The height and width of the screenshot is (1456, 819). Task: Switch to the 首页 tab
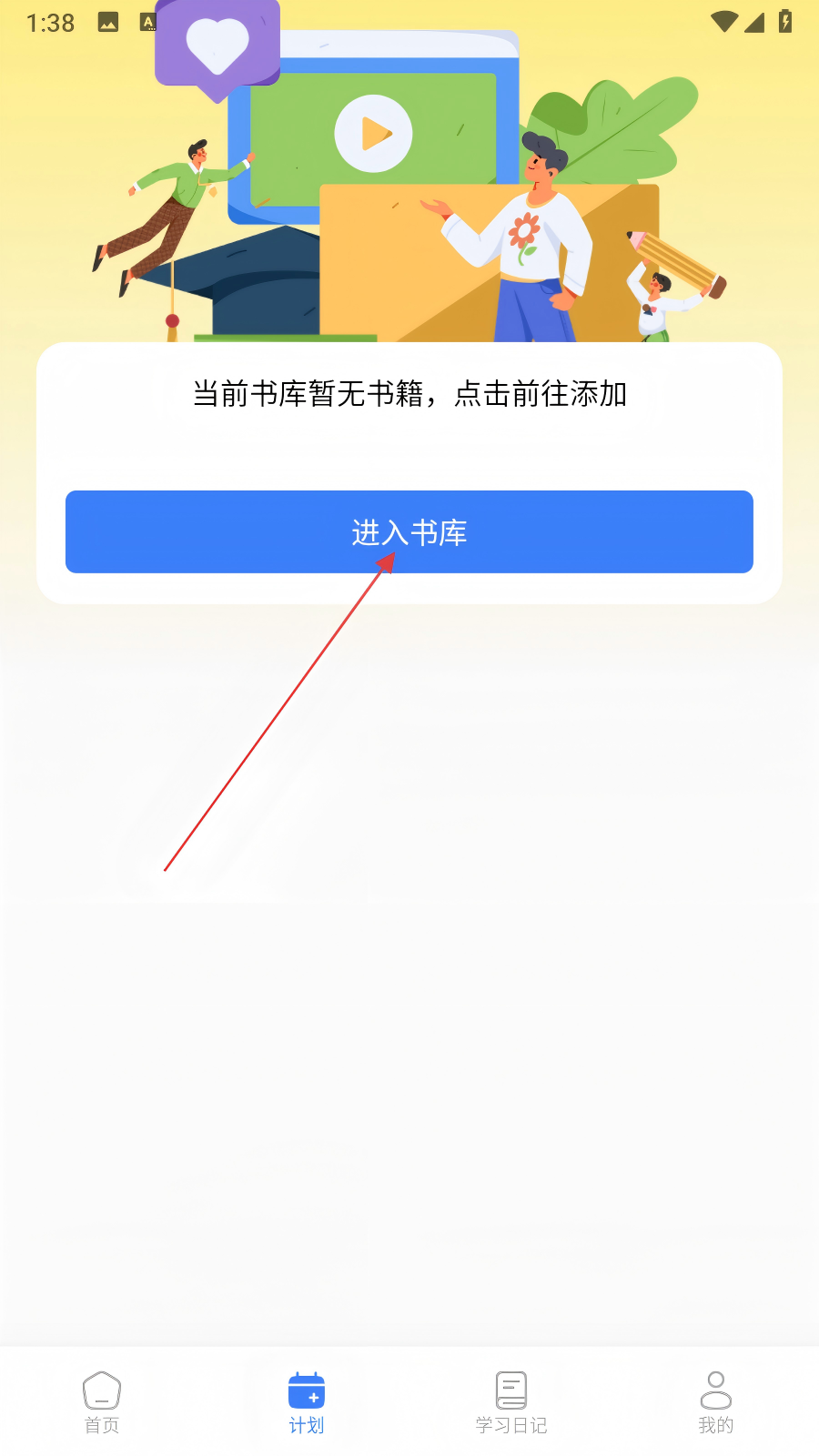[x=102, y=1402]
